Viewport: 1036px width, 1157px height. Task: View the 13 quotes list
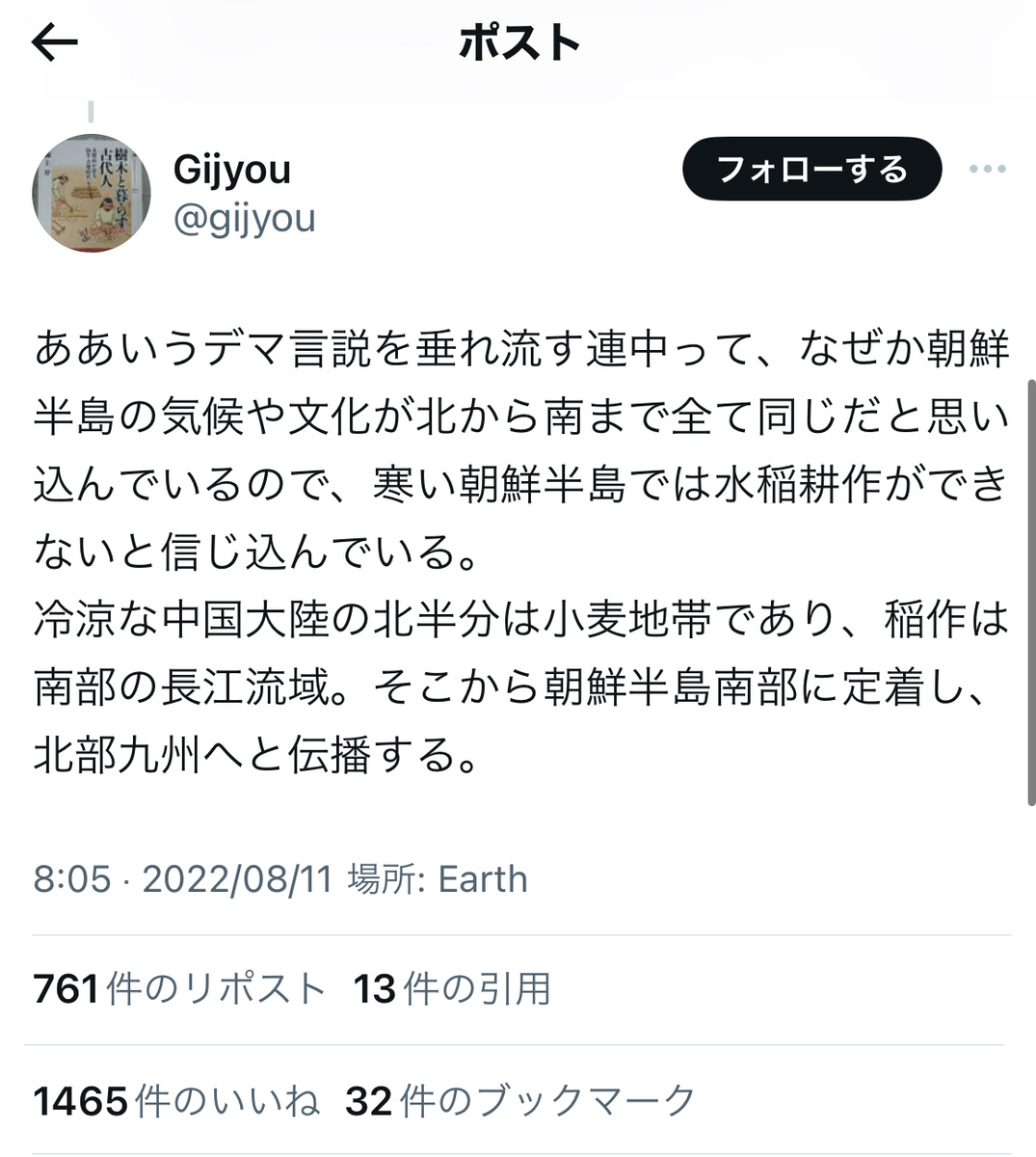[452, 989]
